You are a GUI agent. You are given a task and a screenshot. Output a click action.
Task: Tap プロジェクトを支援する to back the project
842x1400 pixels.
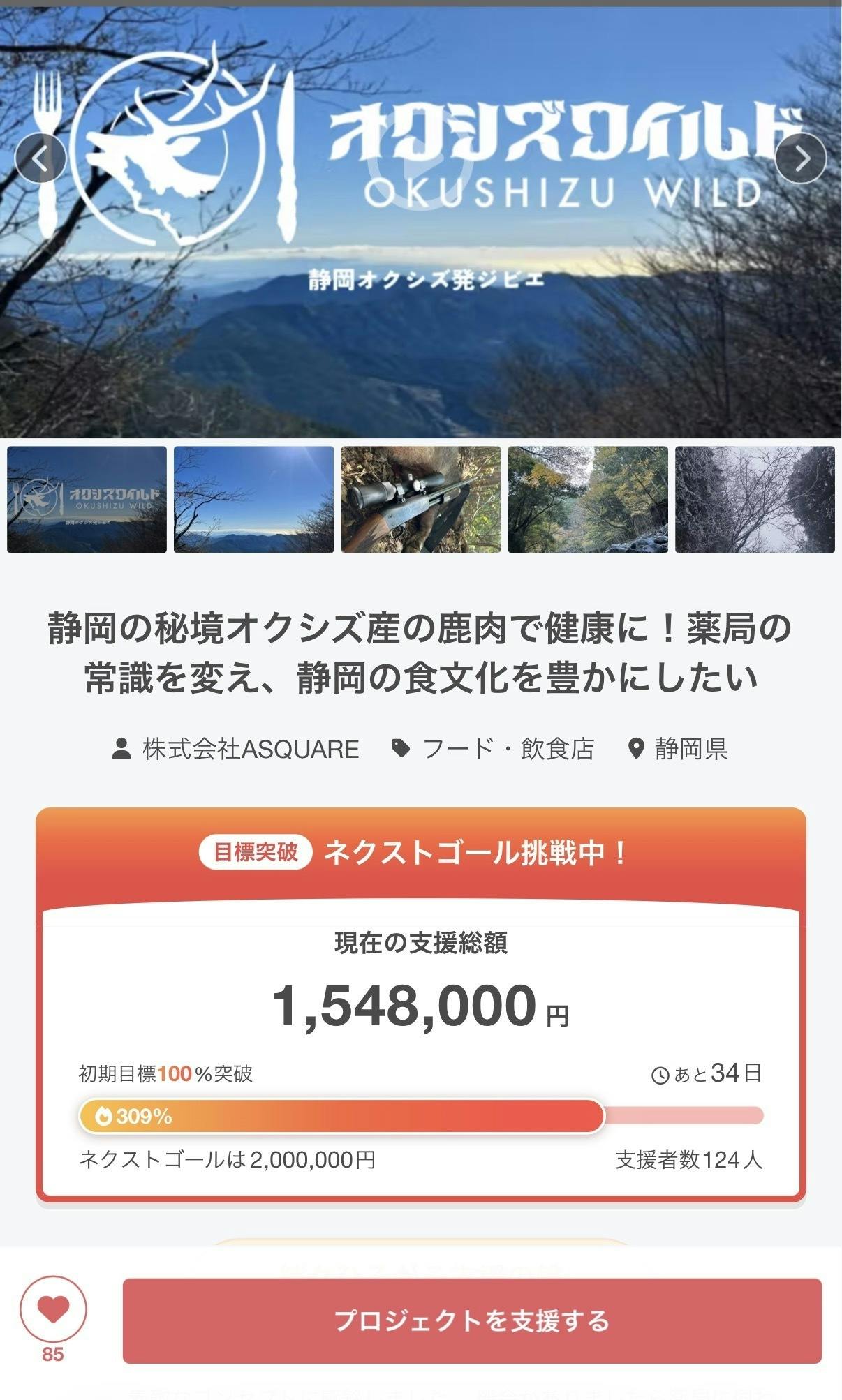coord(472,1320)
